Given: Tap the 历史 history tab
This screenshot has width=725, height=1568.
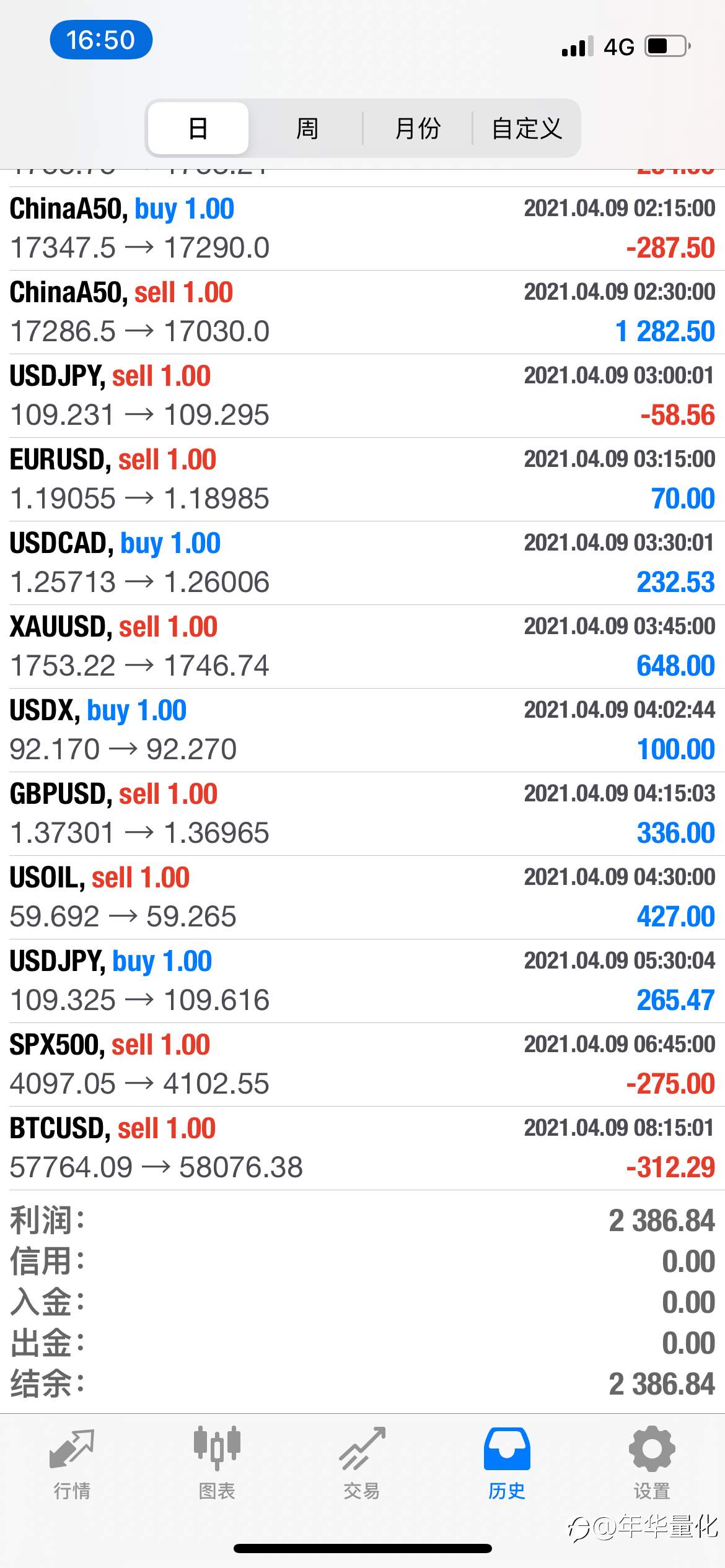Looking at the screenshot, I should coord(507,1464).
